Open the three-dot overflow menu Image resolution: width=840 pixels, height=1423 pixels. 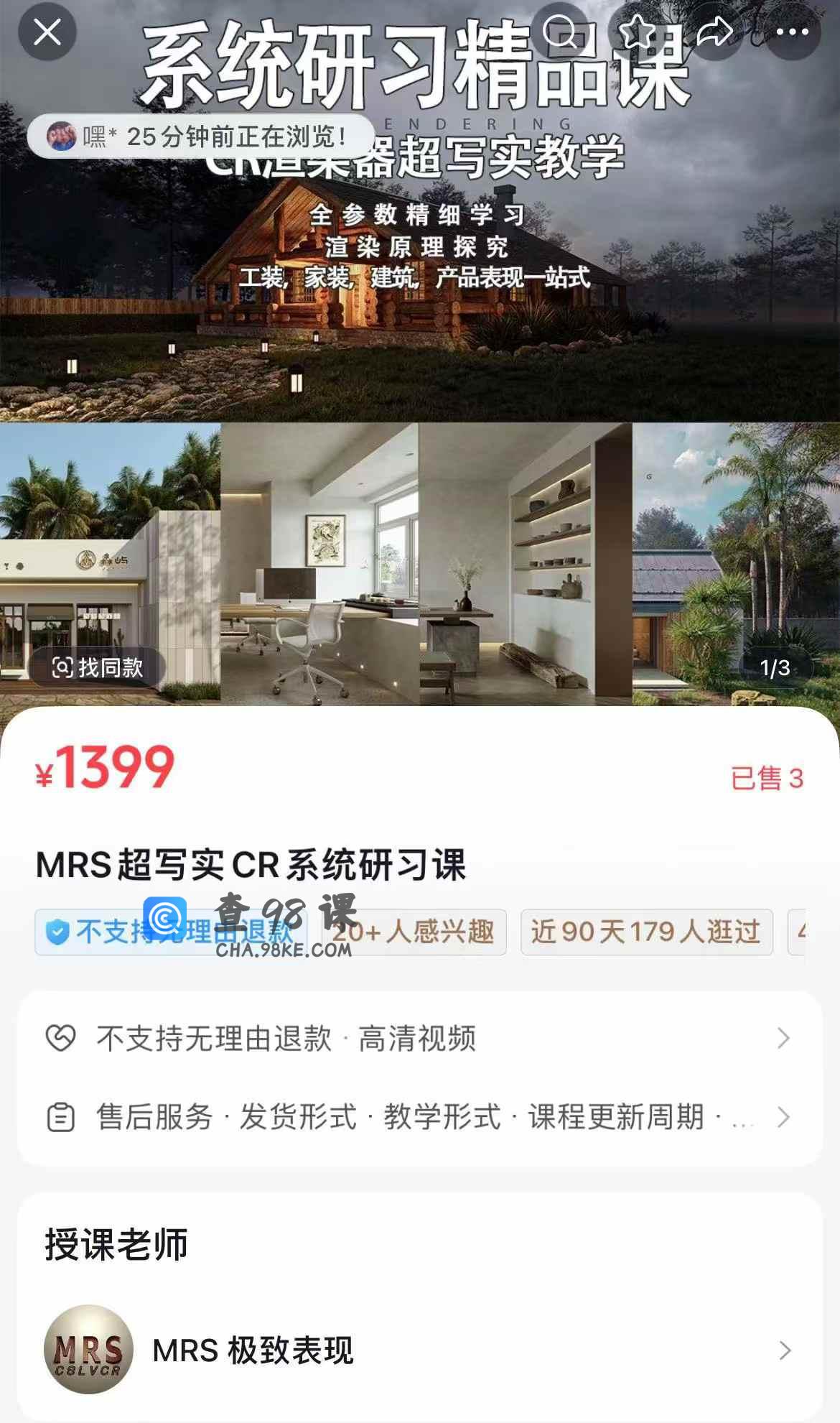[x=793, y=32]
